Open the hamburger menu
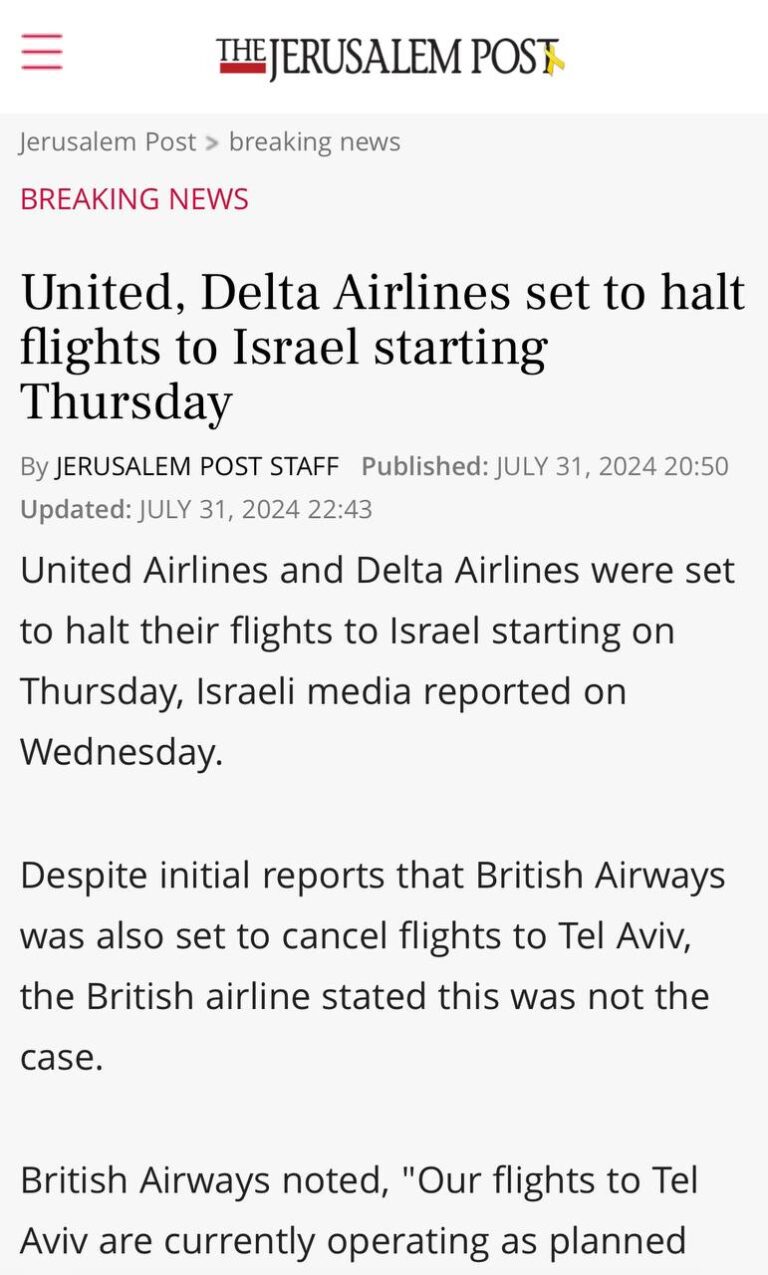 (x=42, y=51)
